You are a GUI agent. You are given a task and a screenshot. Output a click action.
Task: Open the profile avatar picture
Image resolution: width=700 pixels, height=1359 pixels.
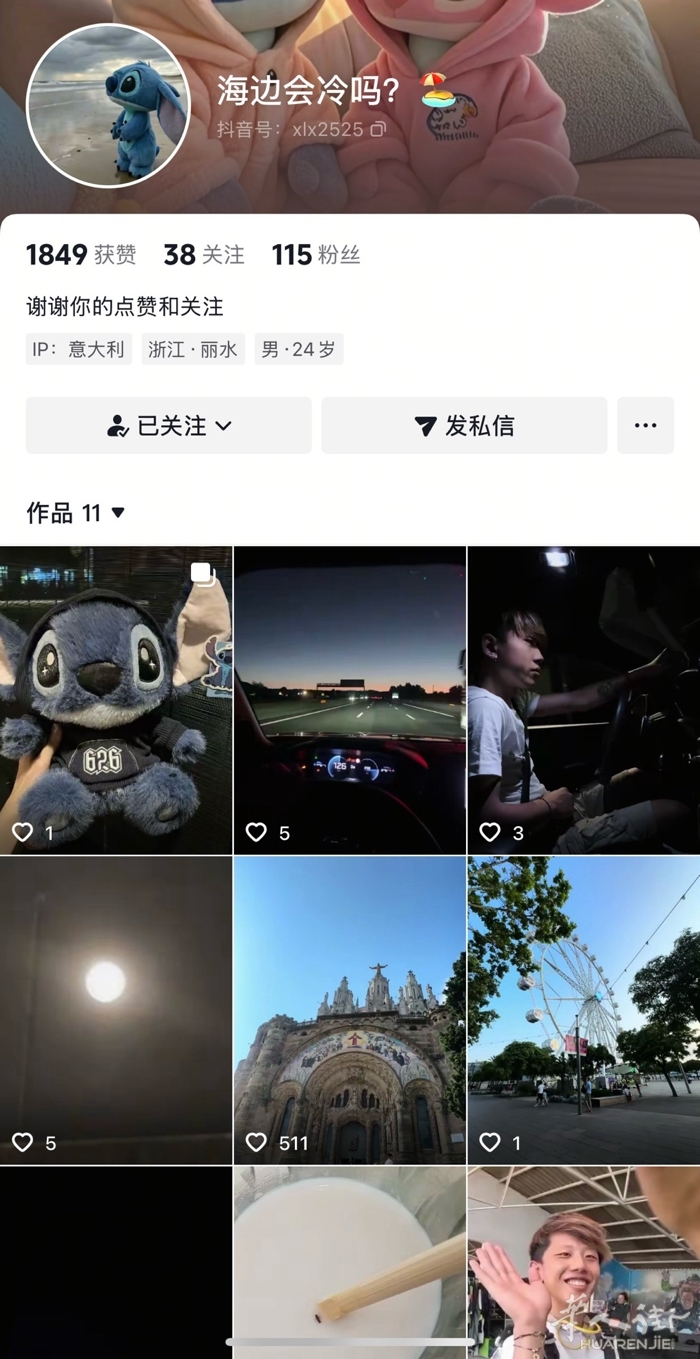point(108,105)
